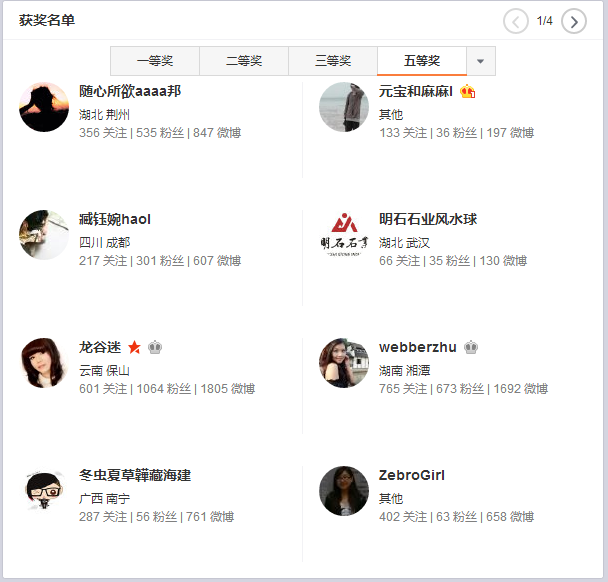Image resolution: width=608 pixels, height=582 pixels.
Task: Tap 随心所欲aaaa邦's avatar picture
Action: tap(44, 107)
